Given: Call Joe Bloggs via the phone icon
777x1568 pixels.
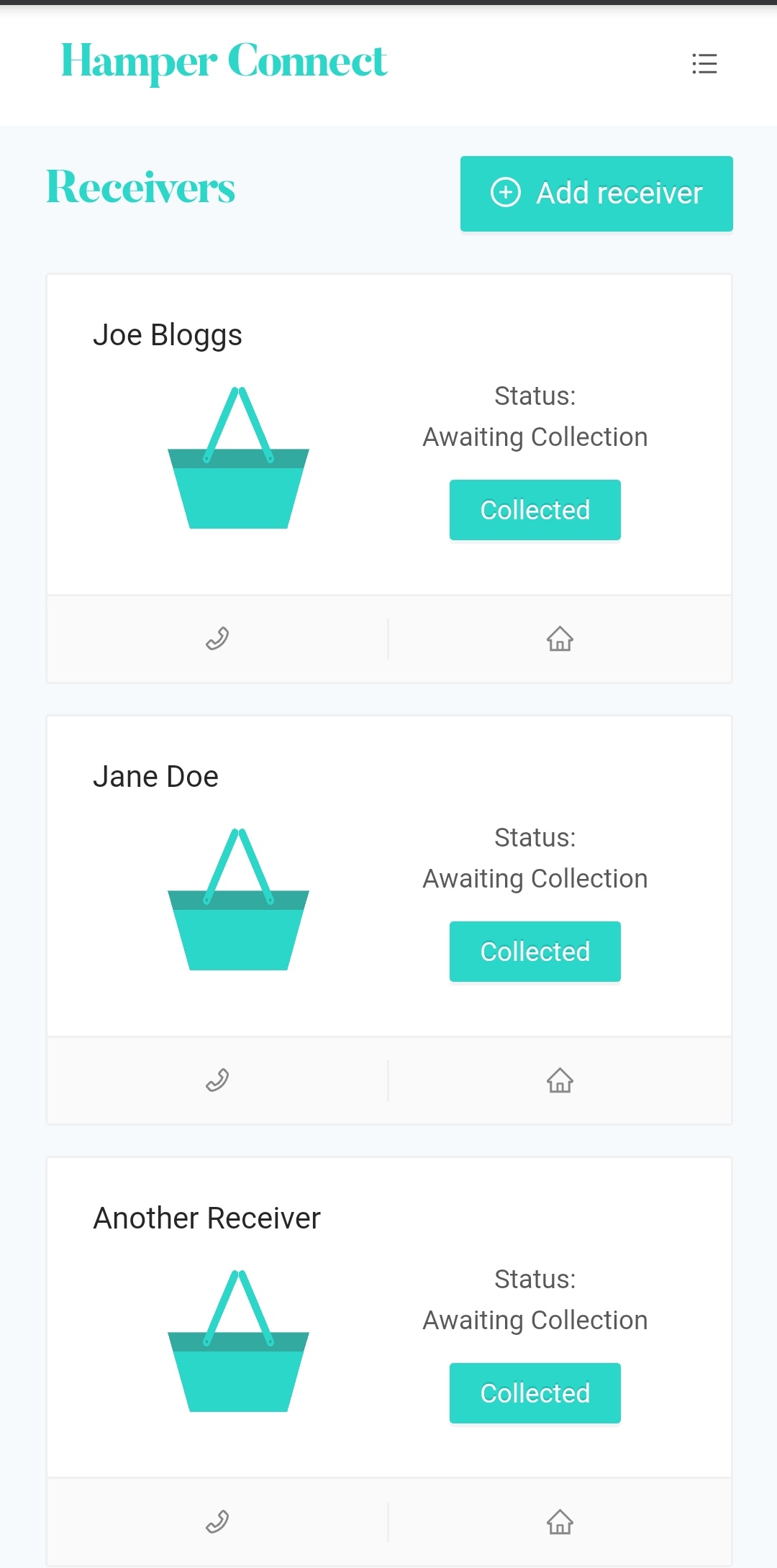Looking at the screenshot, I should click(x=217, y=639).
